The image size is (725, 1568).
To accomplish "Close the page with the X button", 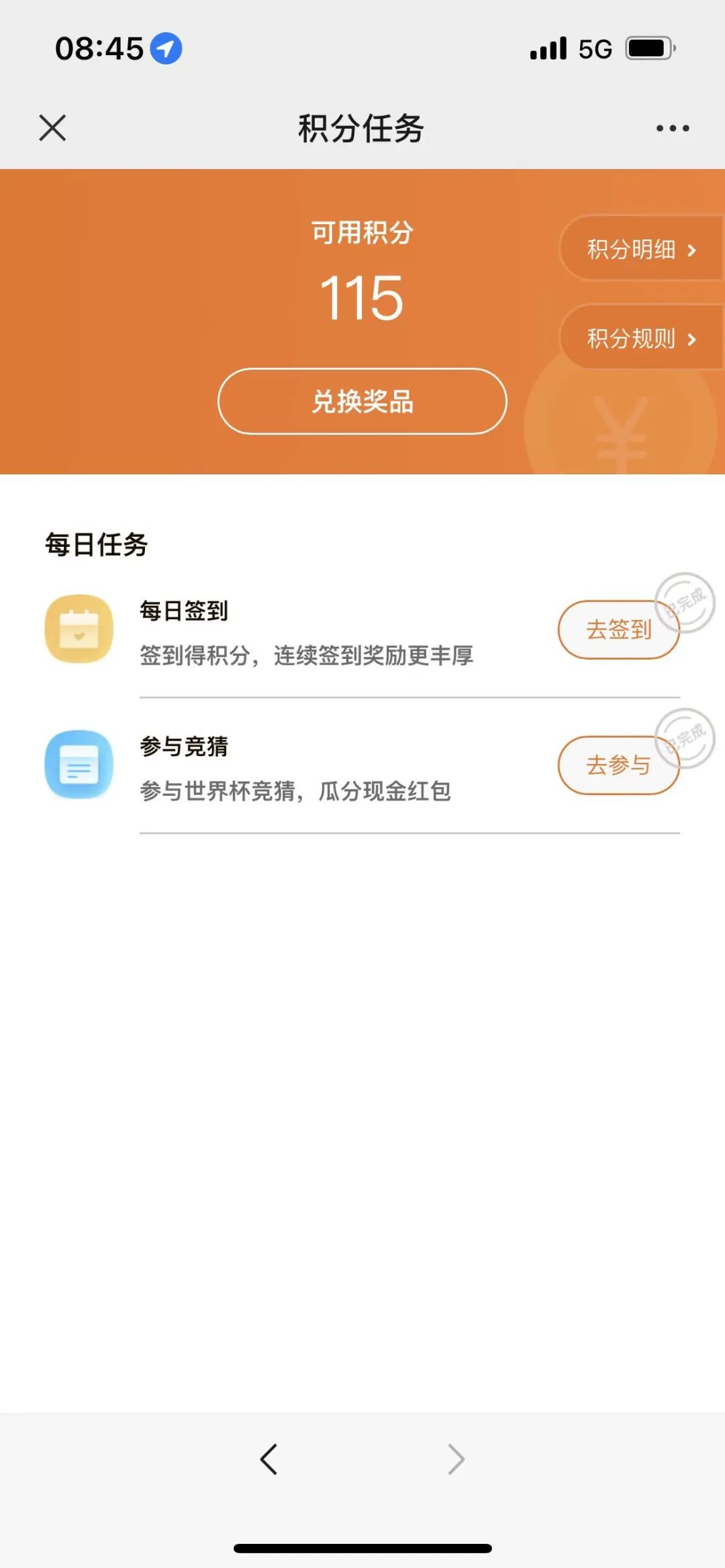I will (51, 129).
